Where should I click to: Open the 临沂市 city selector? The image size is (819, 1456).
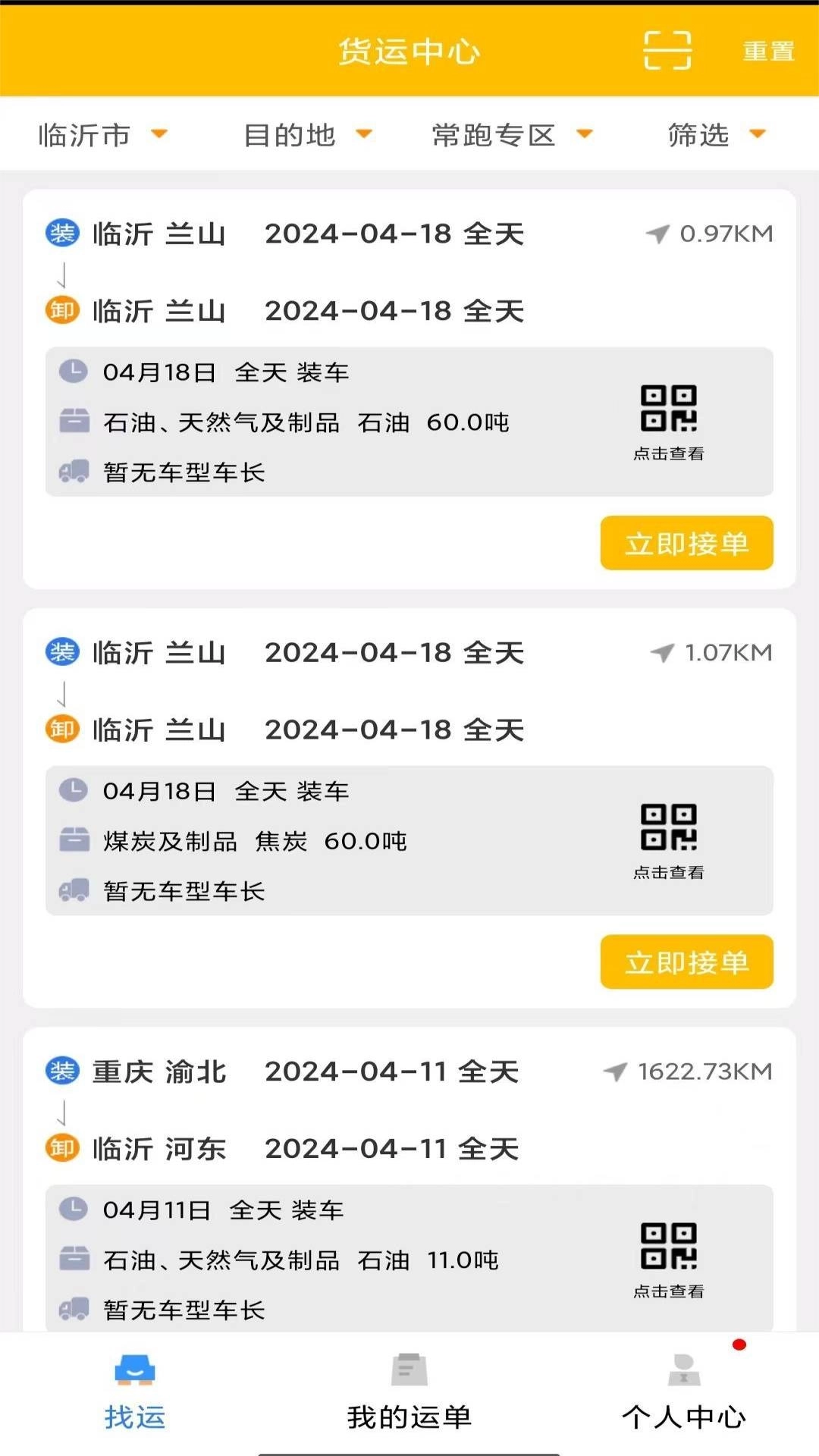point(102,135)
